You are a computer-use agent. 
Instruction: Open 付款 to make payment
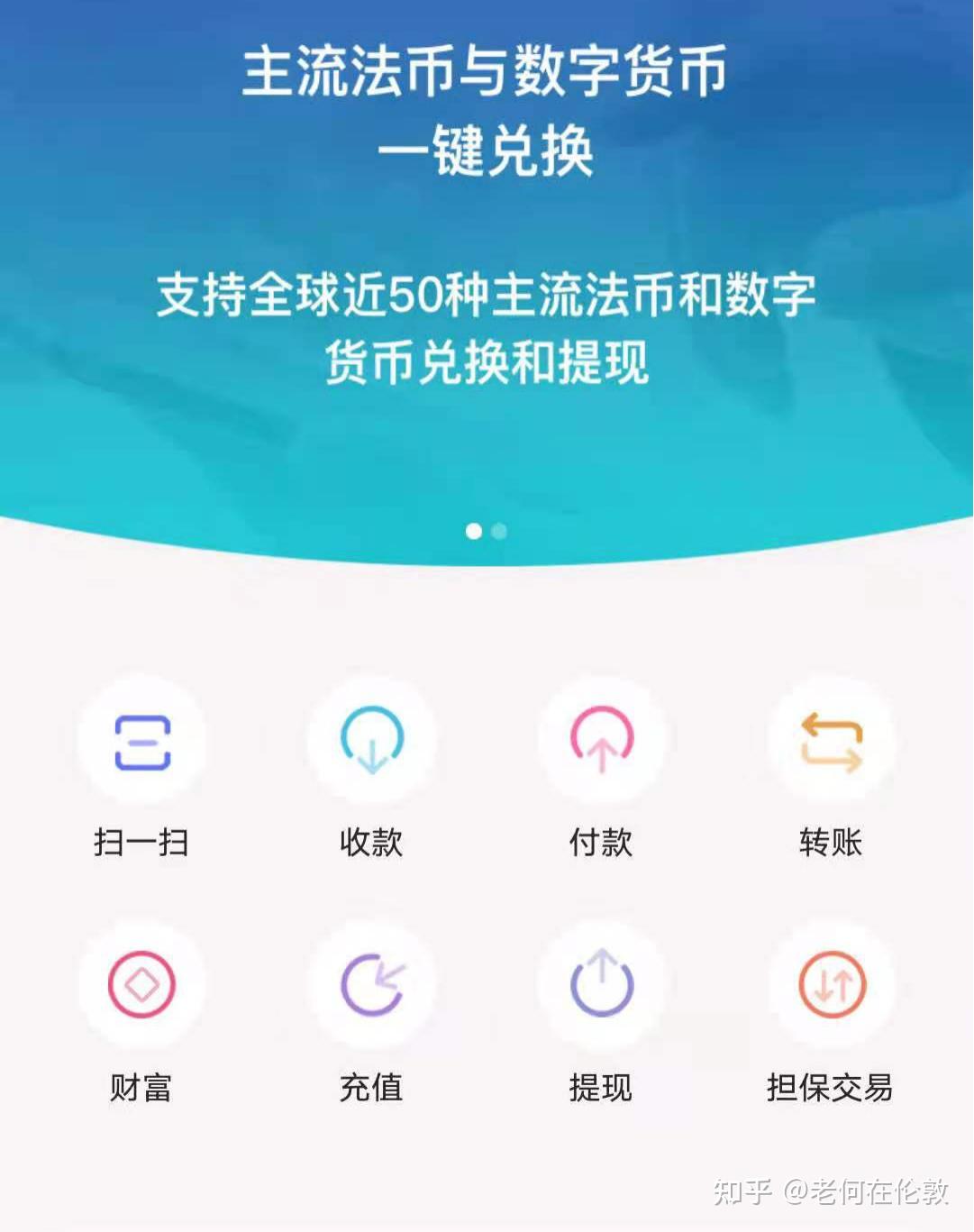point(602,743)
